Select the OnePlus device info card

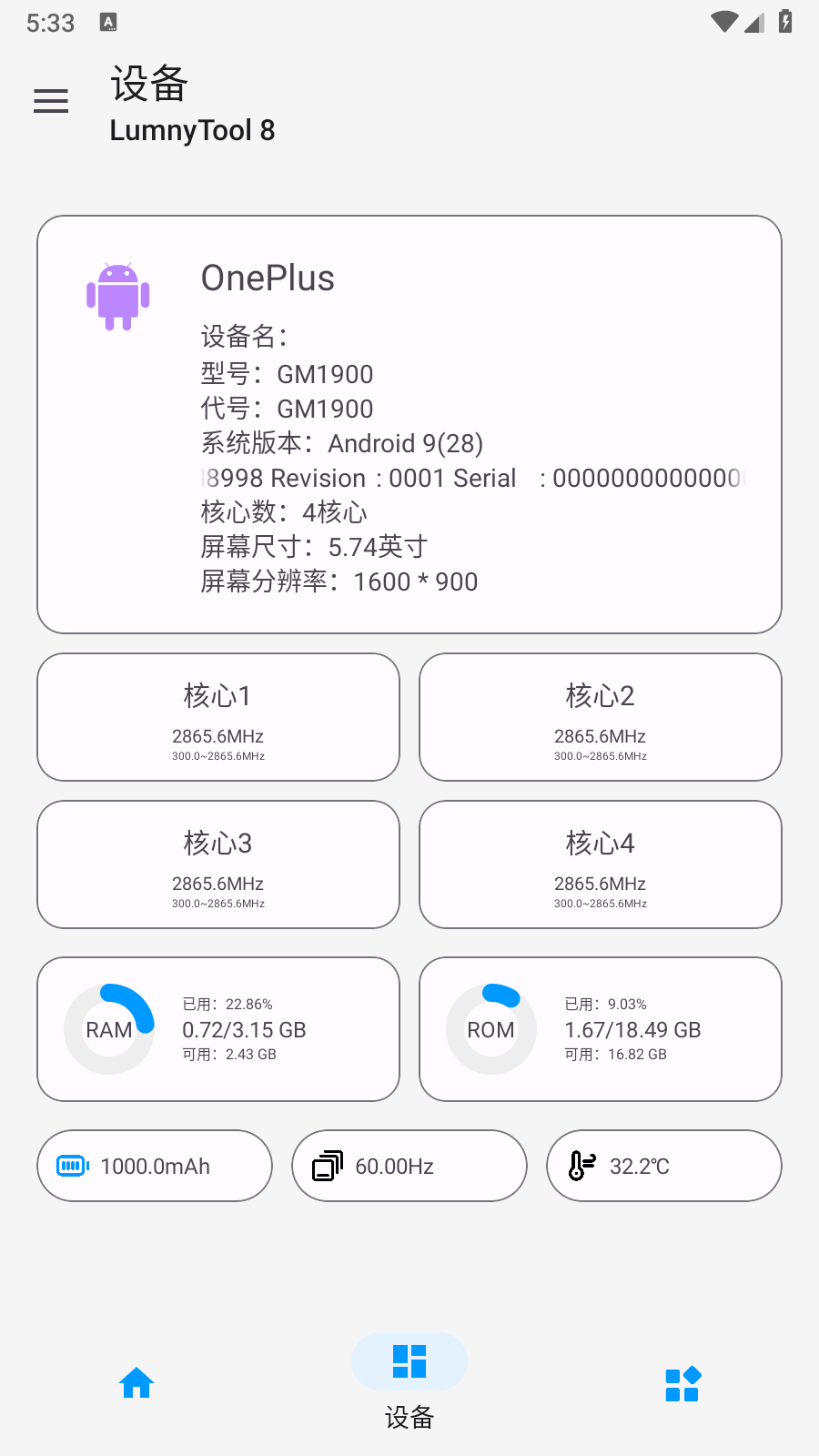409,421
